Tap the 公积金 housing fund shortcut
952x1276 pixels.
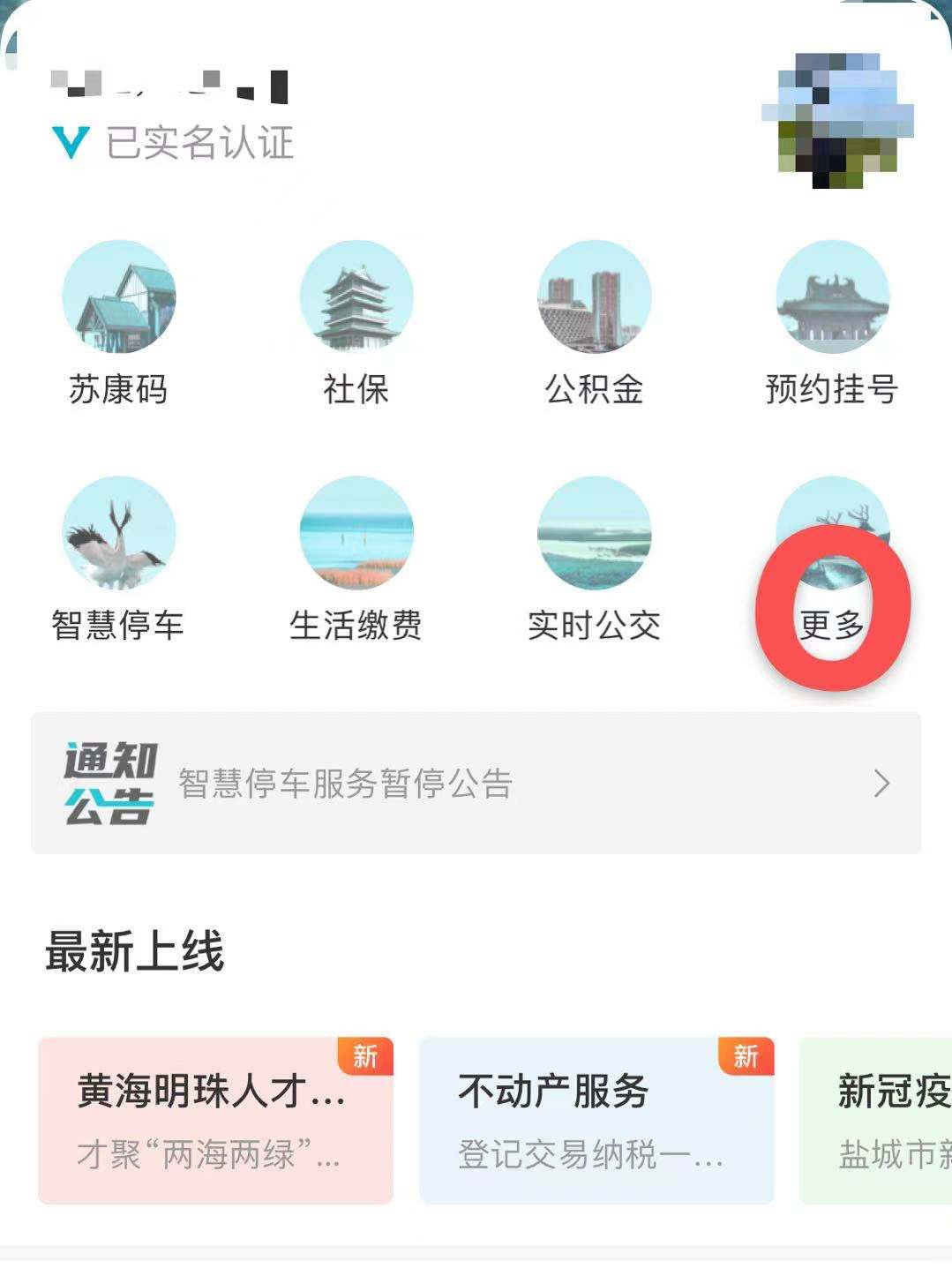coord(594,297)
